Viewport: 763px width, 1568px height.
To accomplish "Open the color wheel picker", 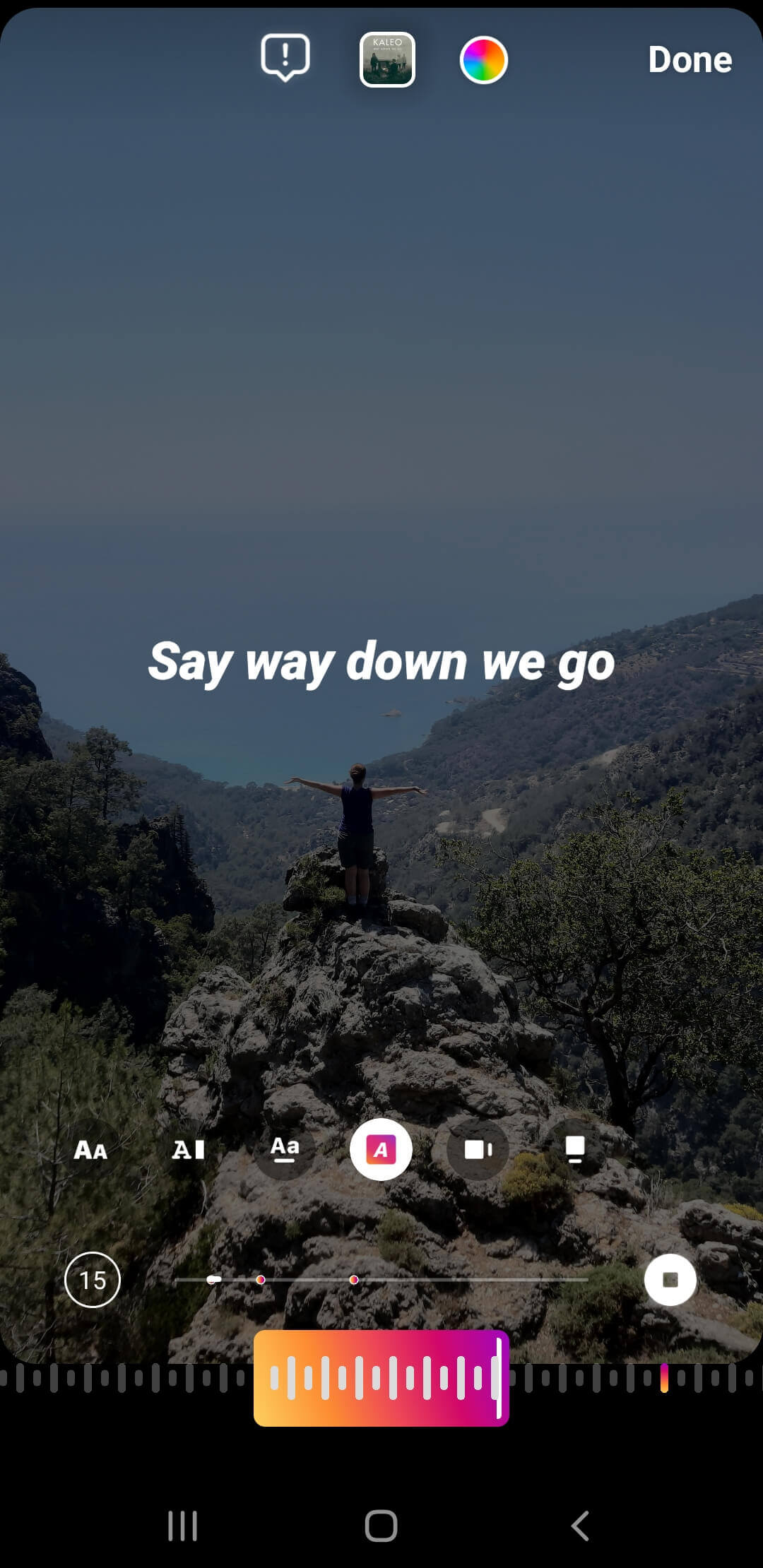I will click(x=485, y=60).
